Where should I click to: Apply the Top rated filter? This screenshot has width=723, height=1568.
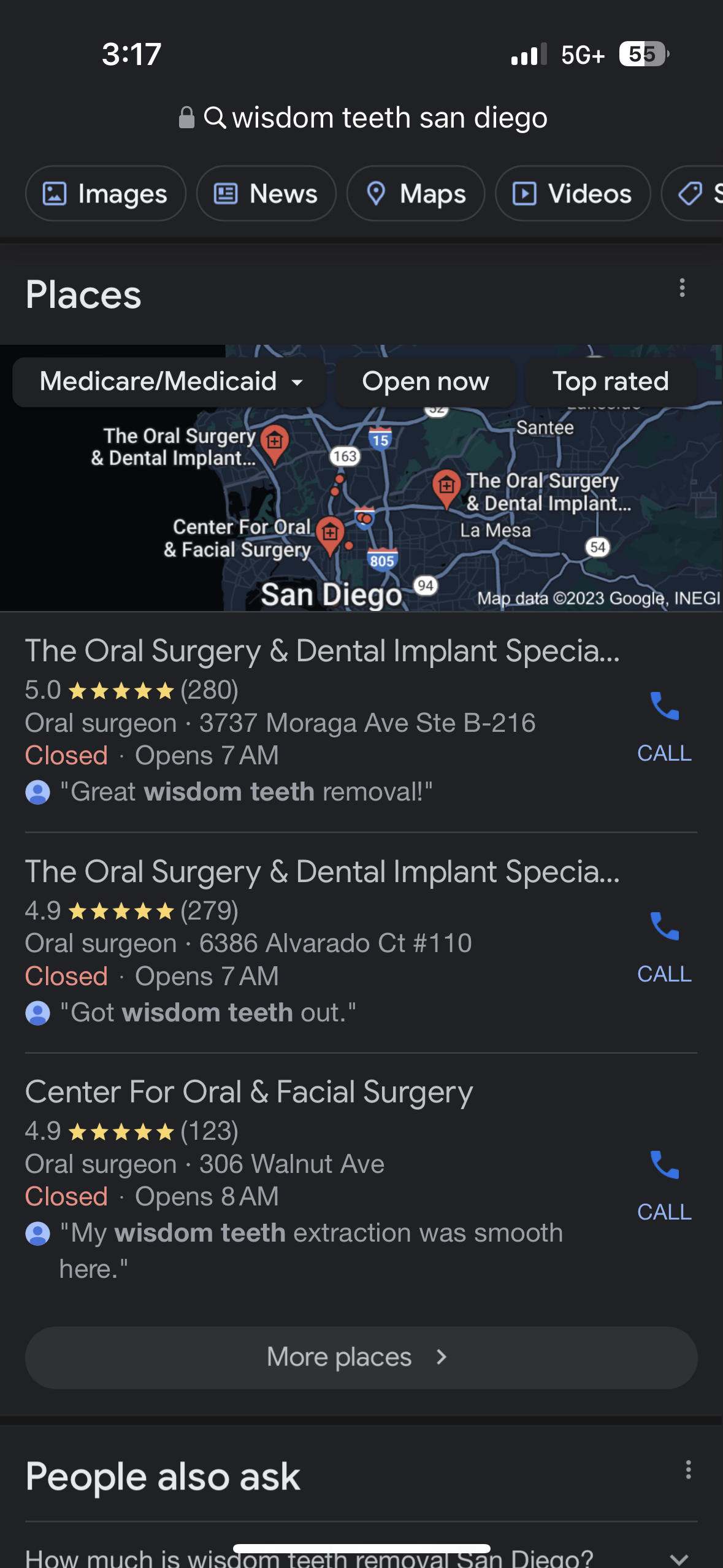click(610, 382)
